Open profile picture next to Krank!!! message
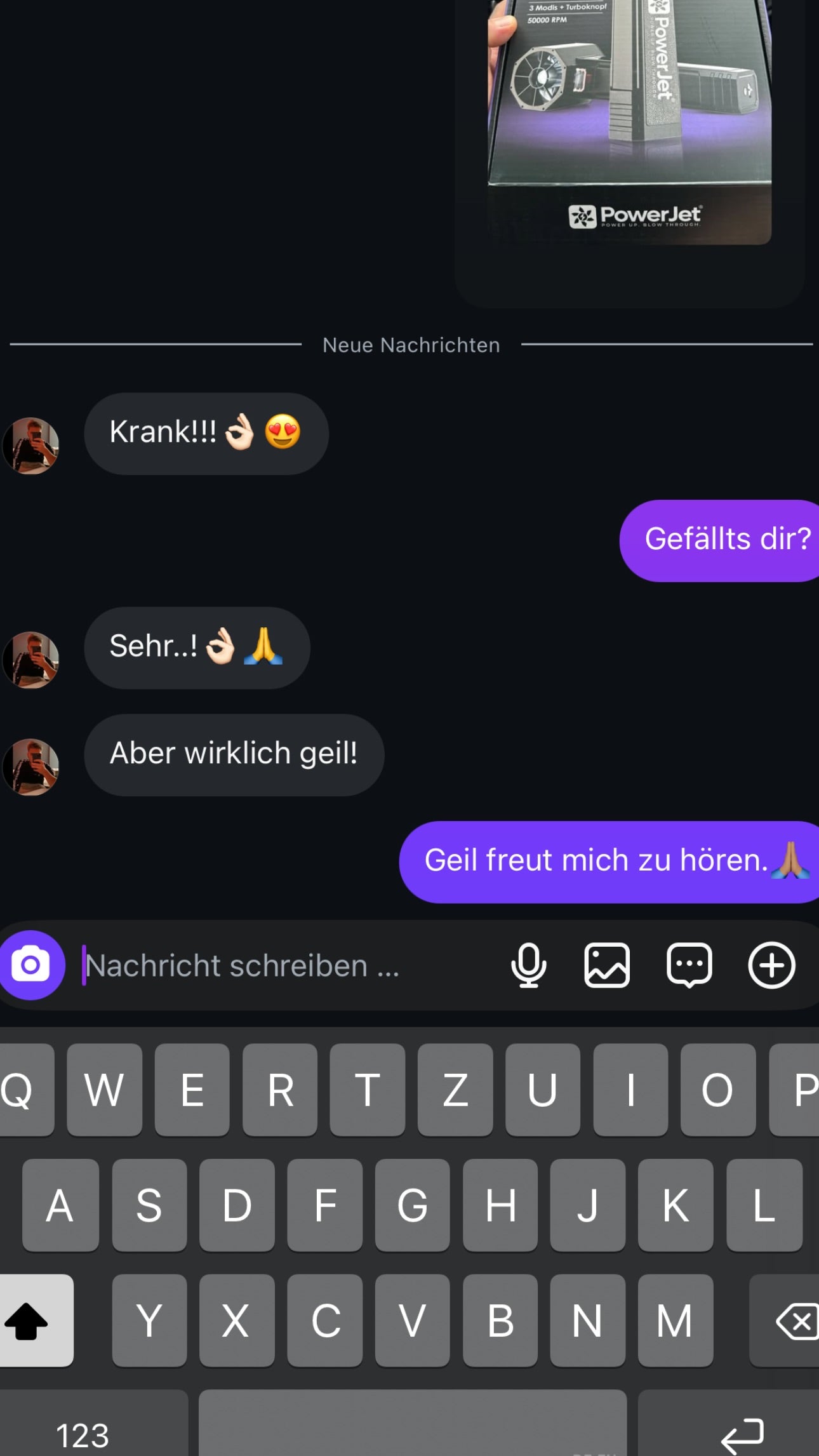Viewport: 819px width, 1456px height. click(31, 446)
